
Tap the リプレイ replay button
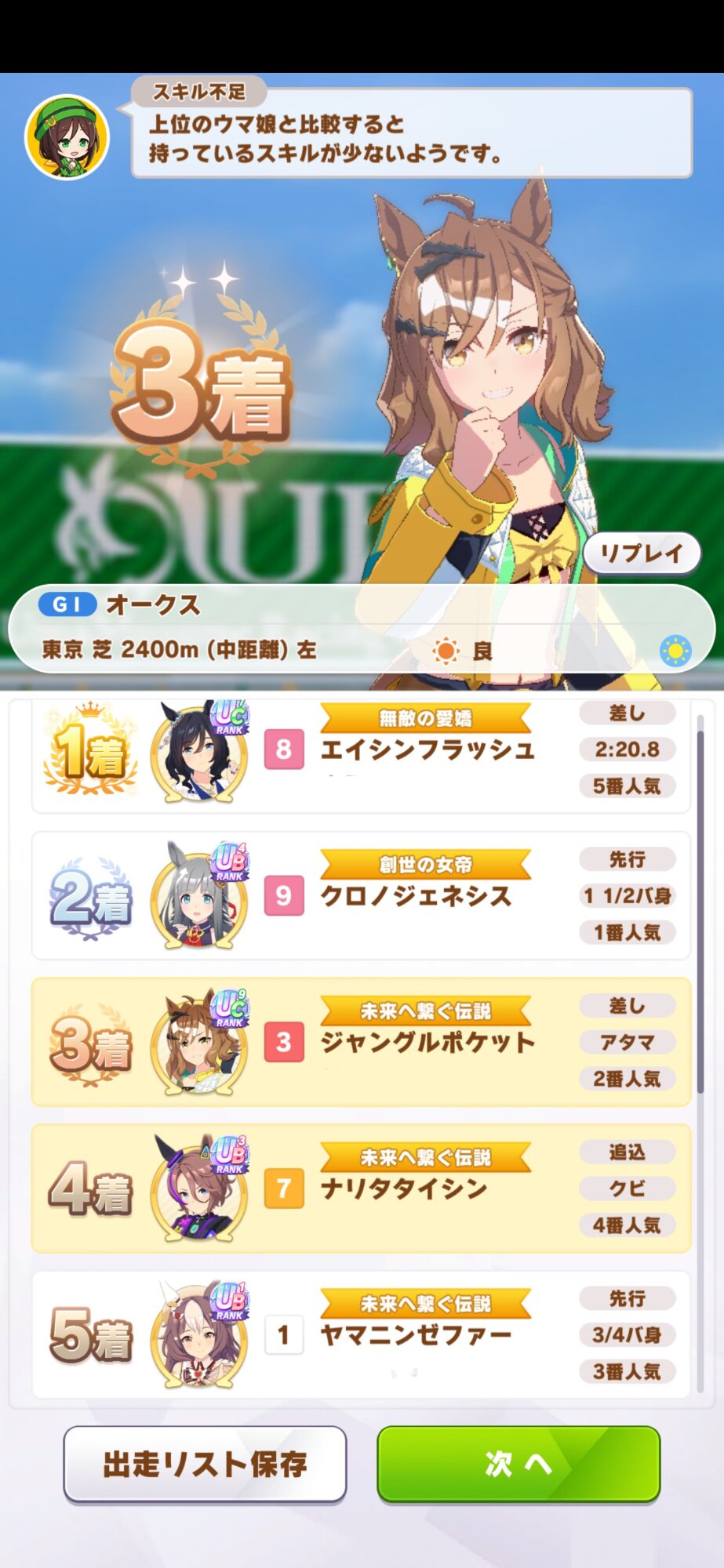pos(641,554)
